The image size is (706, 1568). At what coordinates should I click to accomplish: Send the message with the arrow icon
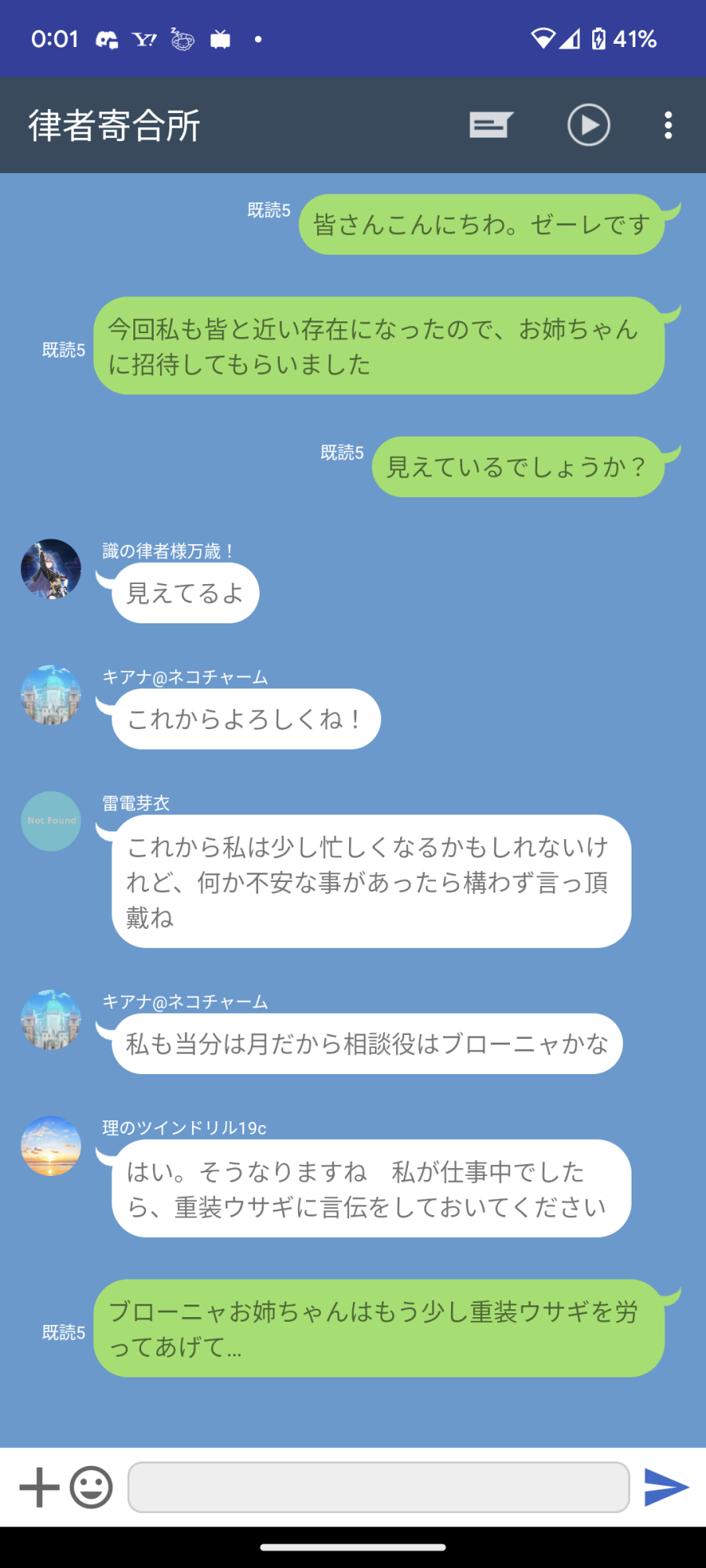666,1487
